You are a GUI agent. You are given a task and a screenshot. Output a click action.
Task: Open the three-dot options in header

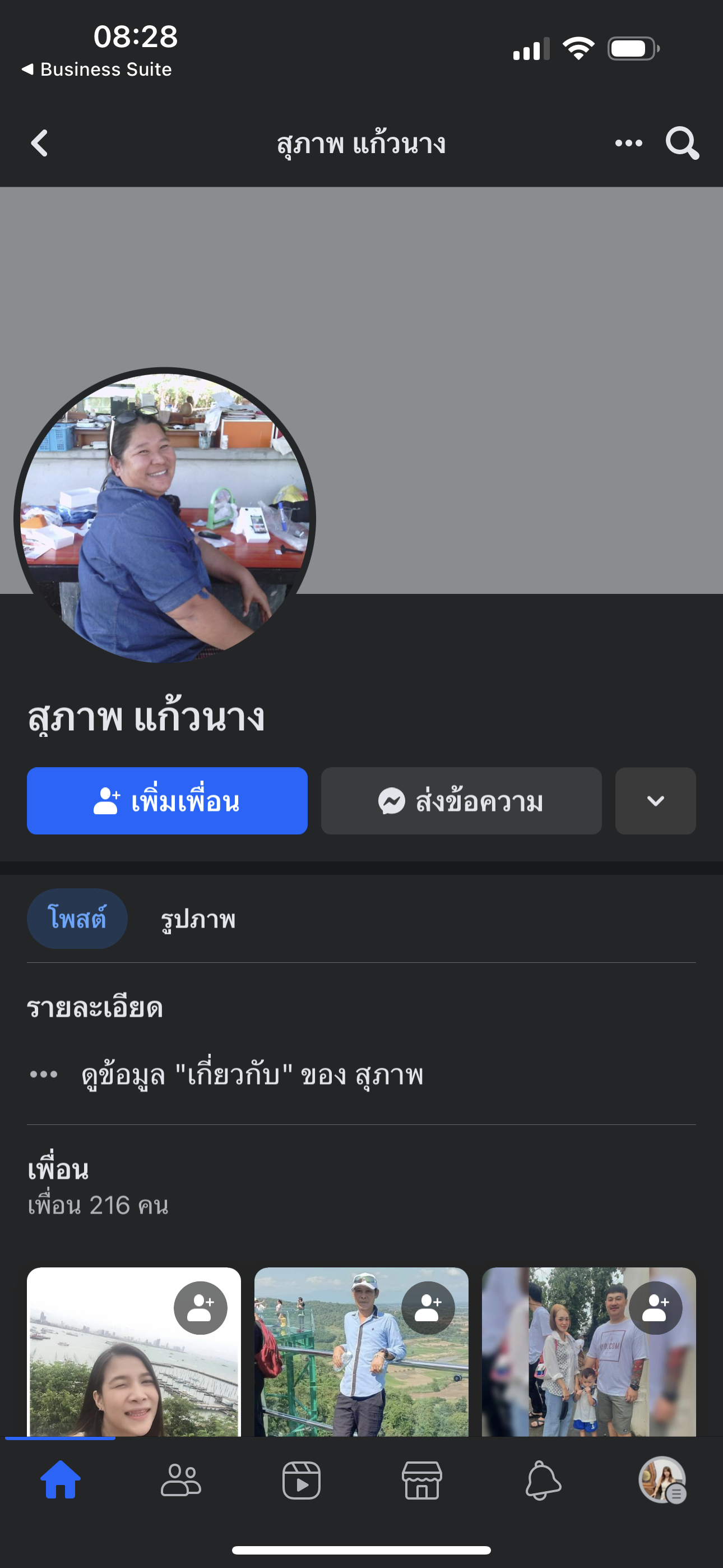coord(628,144)
